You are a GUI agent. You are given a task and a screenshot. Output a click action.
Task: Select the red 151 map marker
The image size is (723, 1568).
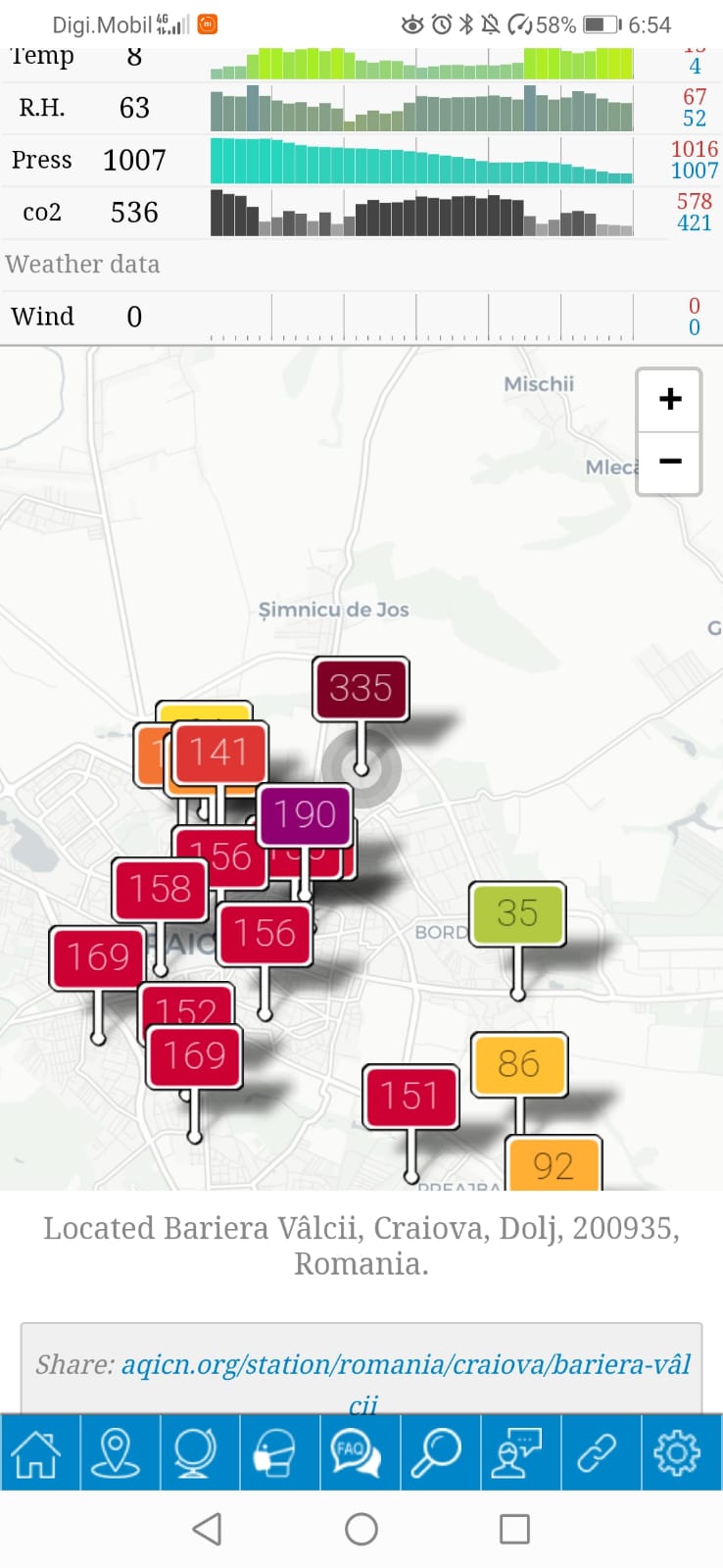tap(410, 1096)
